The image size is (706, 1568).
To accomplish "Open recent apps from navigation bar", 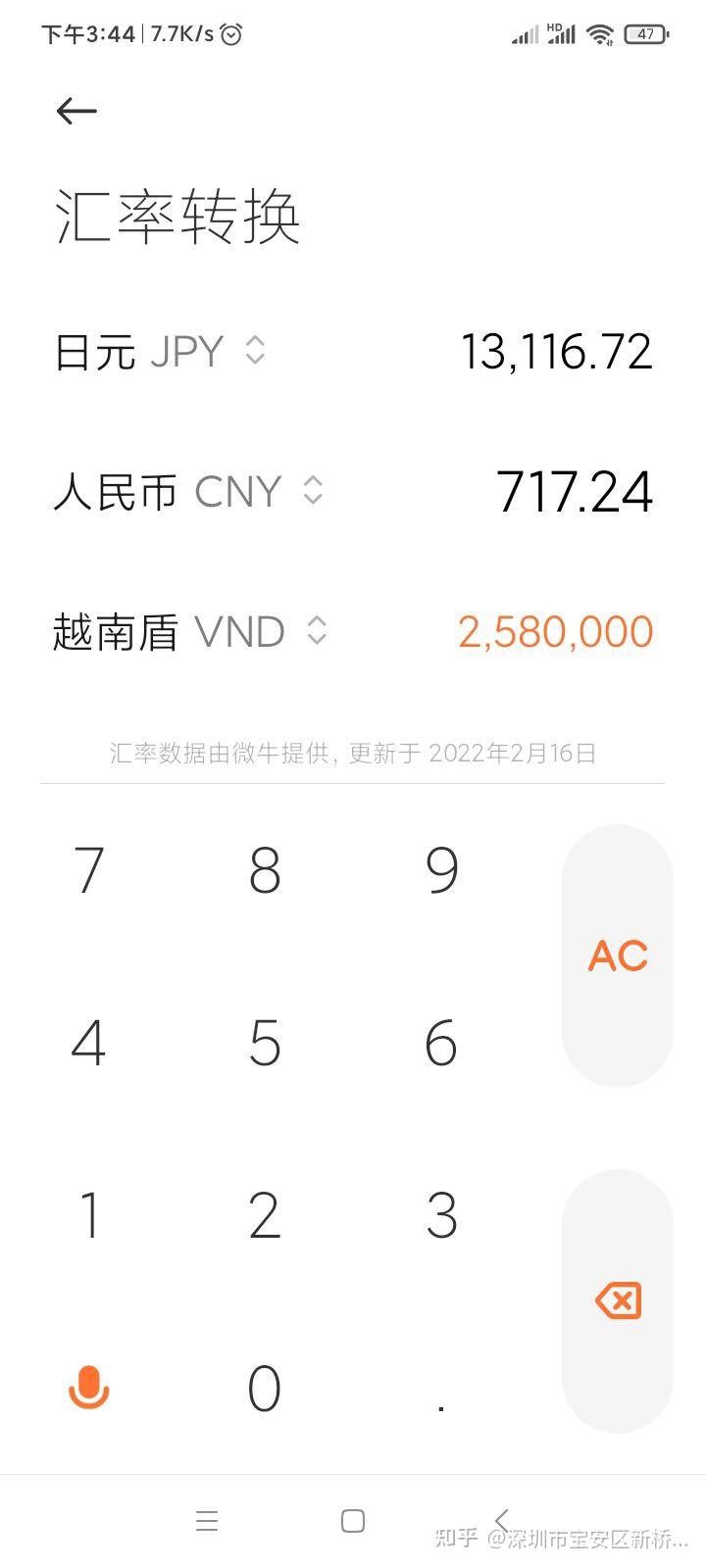I will coord(206,1520).
